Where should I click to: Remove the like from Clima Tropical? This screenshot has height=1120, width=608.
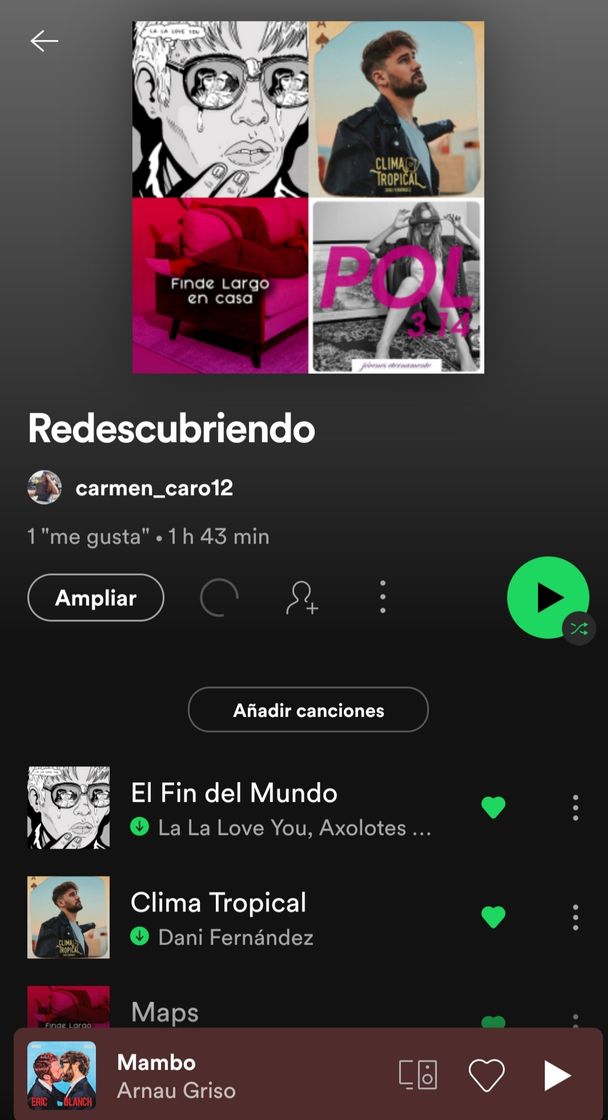click(493, 916)
